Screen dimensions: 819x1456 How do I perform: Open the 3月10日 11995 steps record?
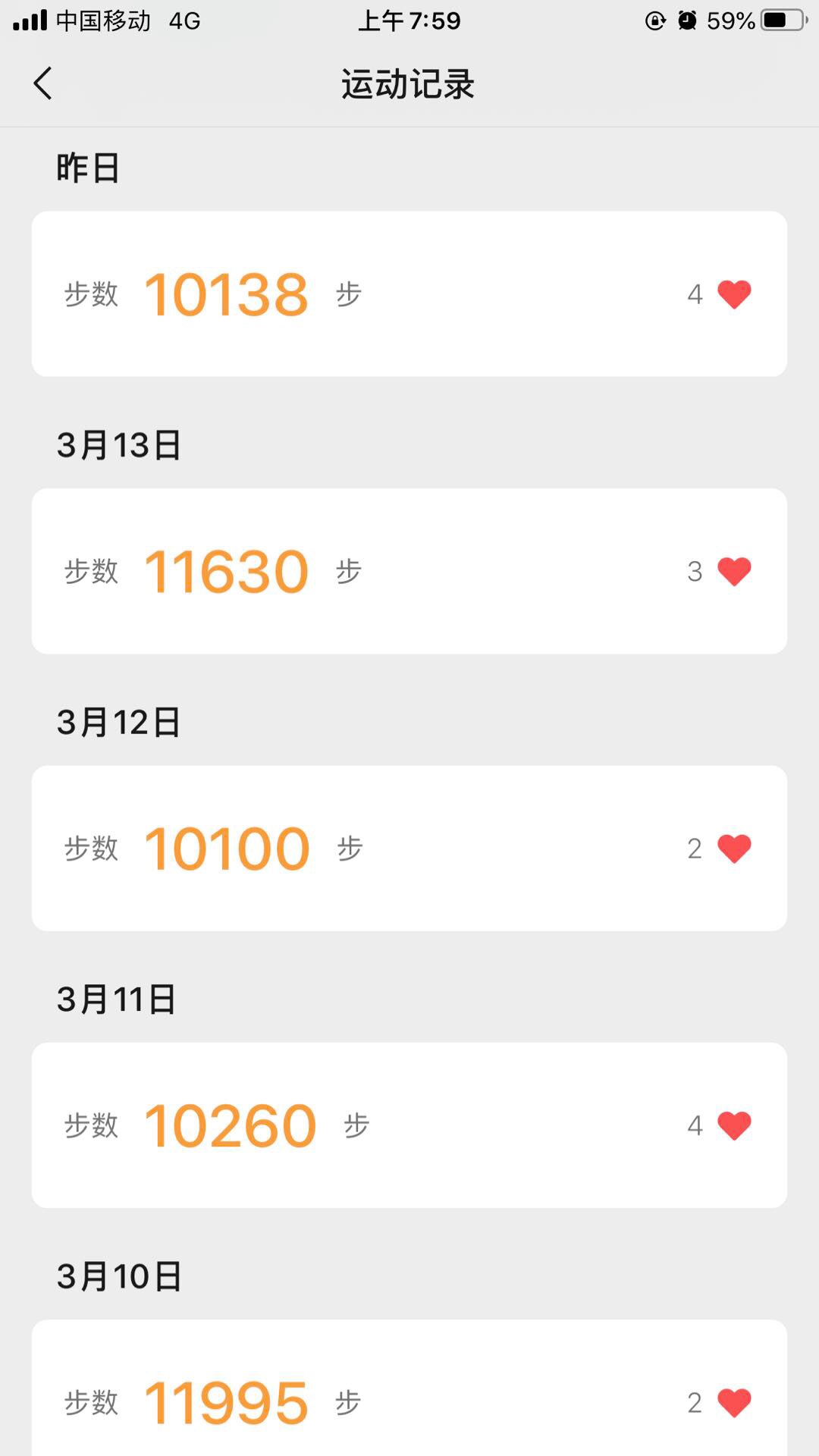point(409,1388)
